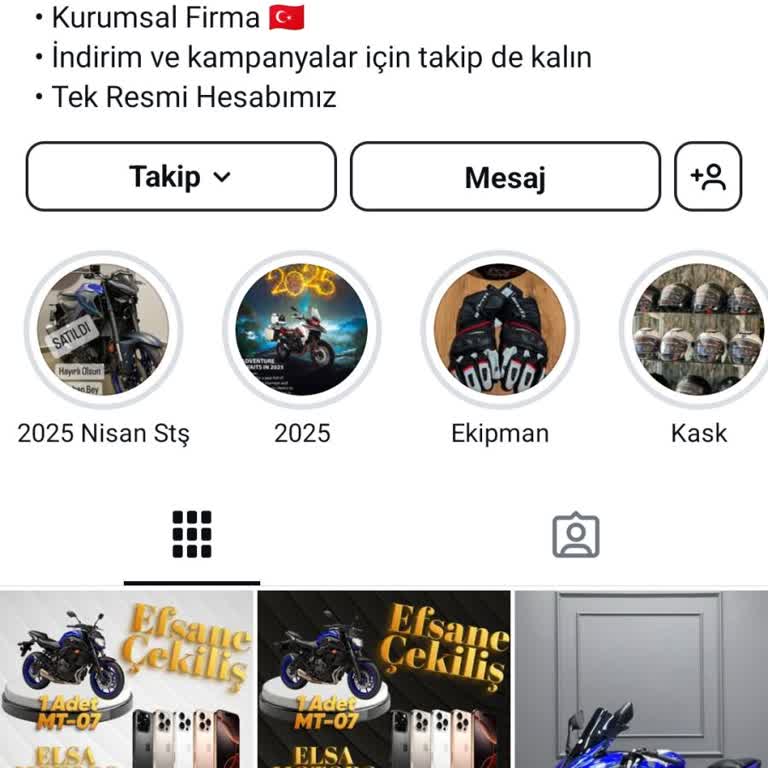View the Kask story highlight
The width and height of the screenshot is (768, 768).
698,330
